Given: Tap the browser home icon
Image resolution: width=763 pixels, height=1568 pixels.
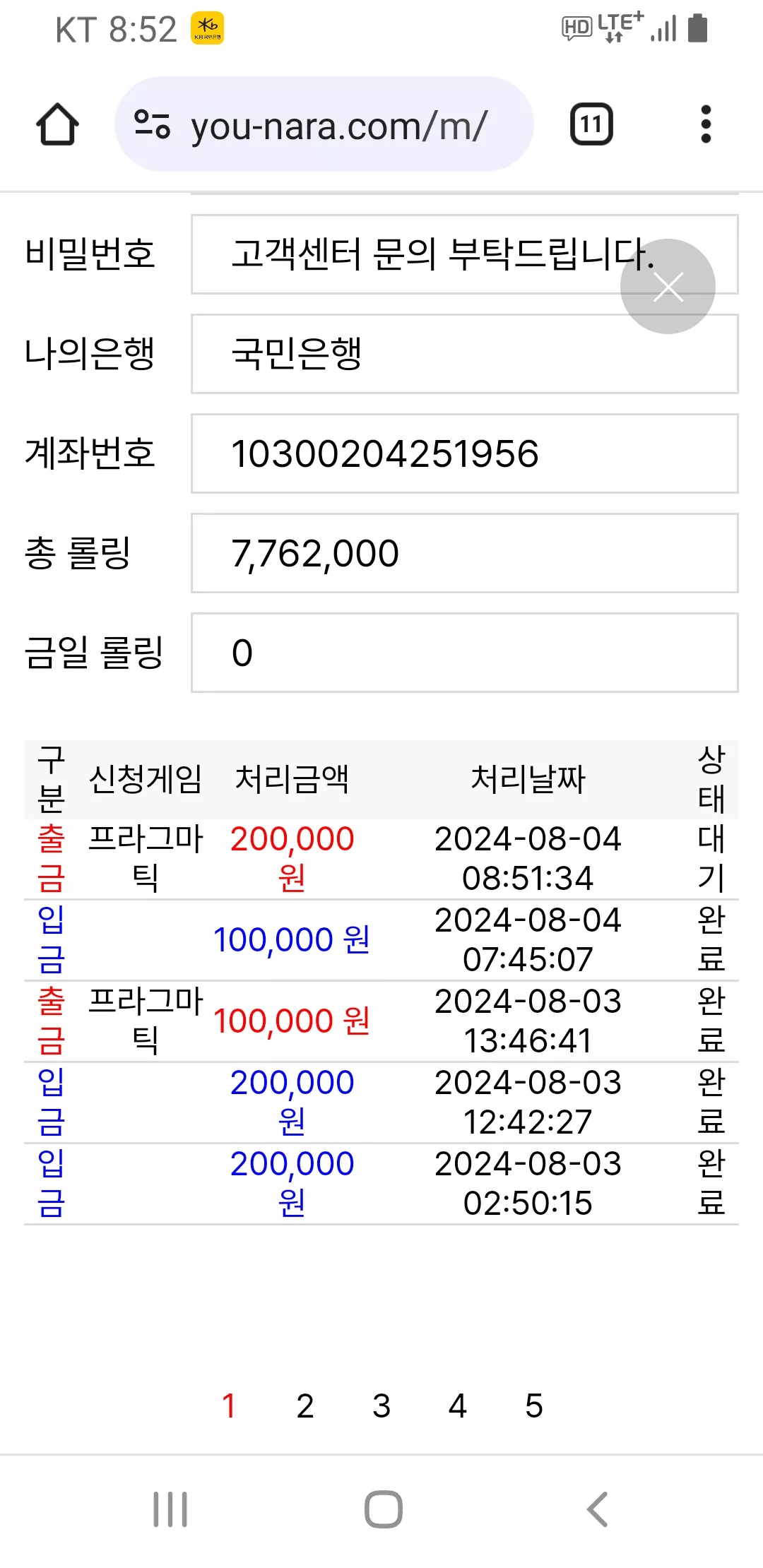Looking at the screenshot, I should [x=57, y=124].
